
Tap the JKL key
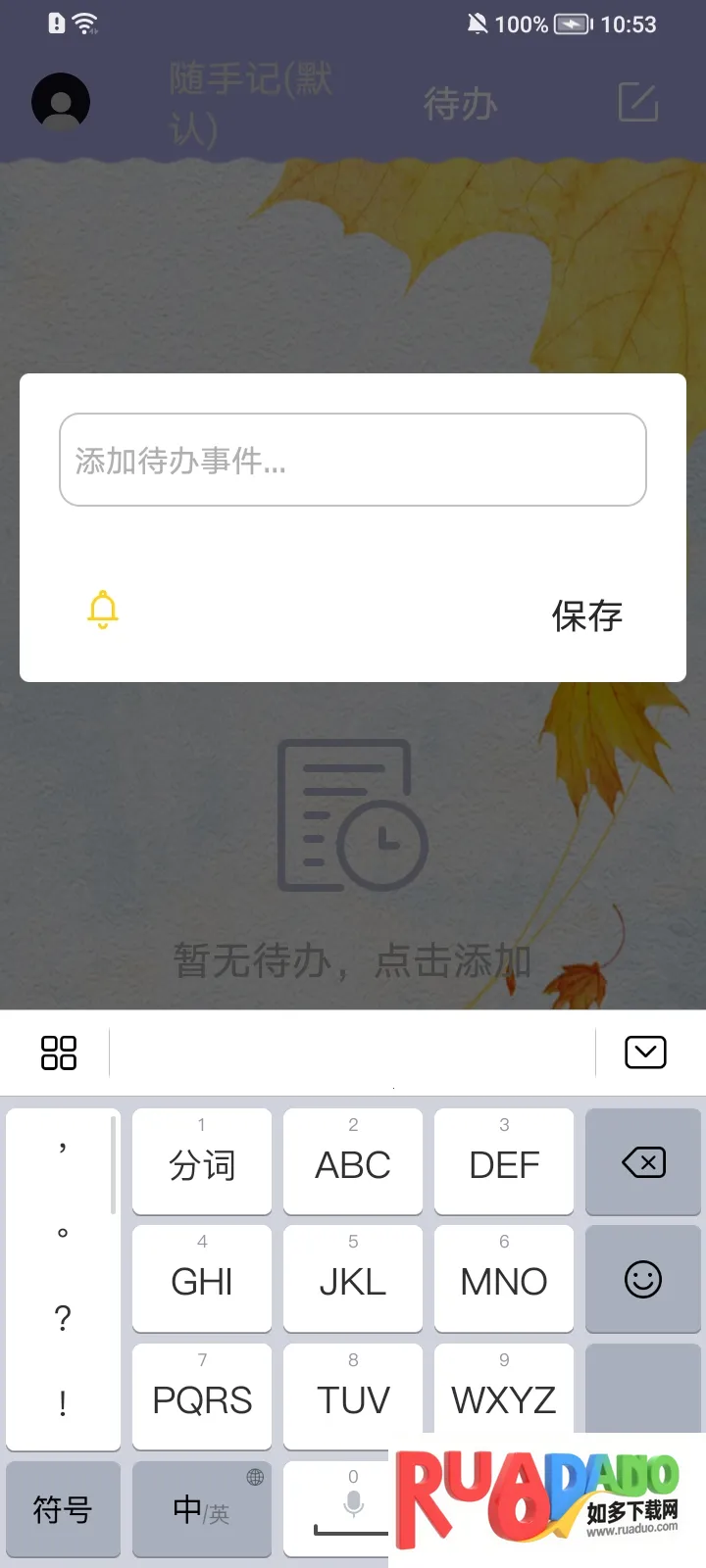pos(353,1279)
